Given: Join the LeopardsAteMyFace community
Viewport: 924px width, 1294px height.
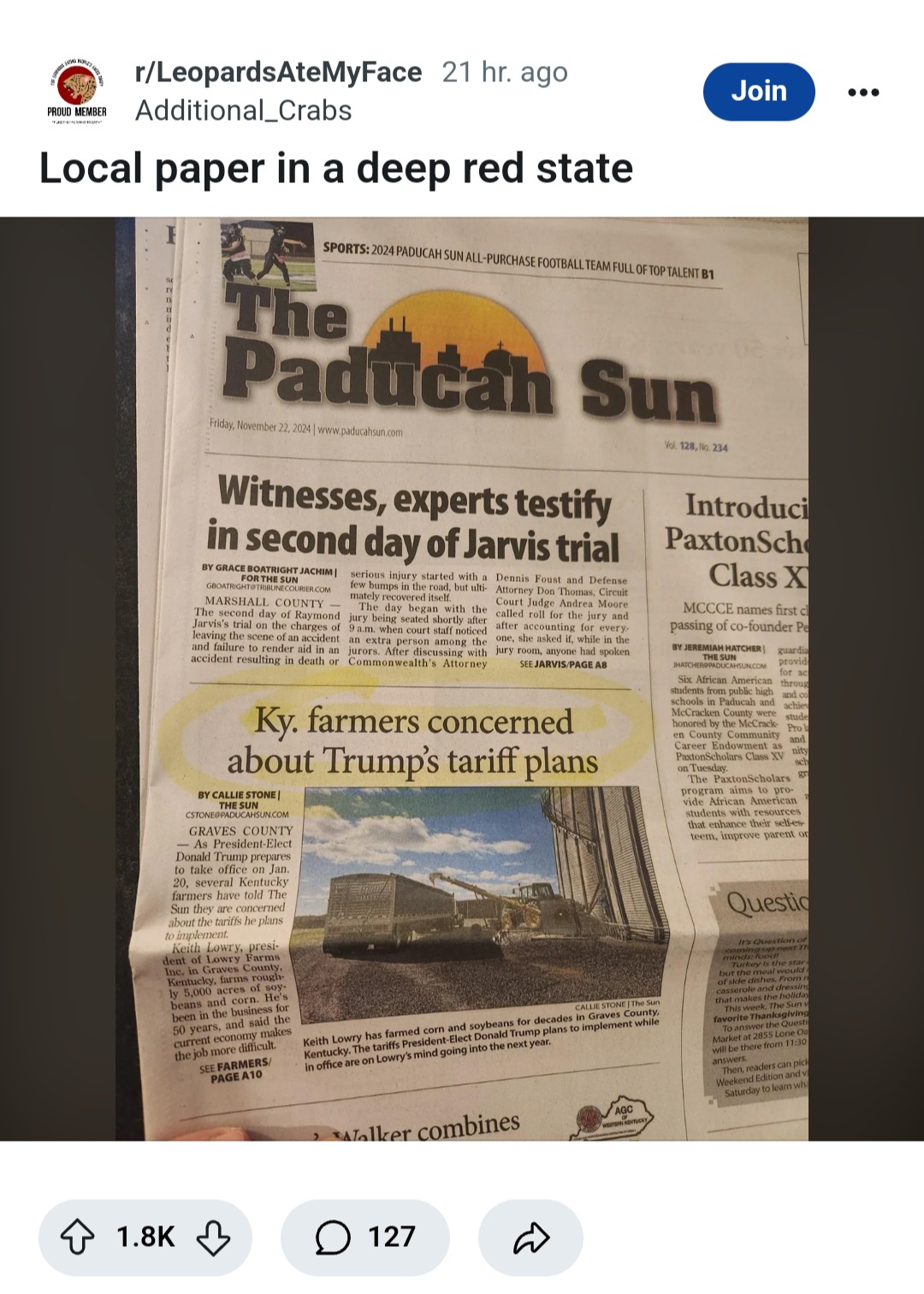Looking at the screenshot, I should click(x=758, y=92).
